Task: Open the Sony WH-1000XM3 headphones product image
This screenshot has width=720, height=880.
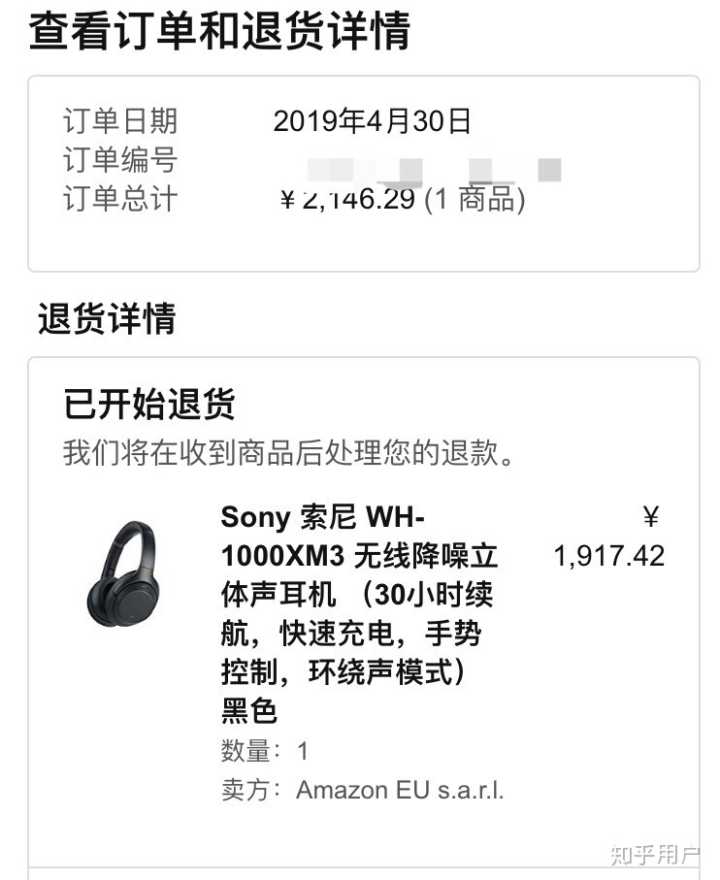Action: click(x=122, y=574)
